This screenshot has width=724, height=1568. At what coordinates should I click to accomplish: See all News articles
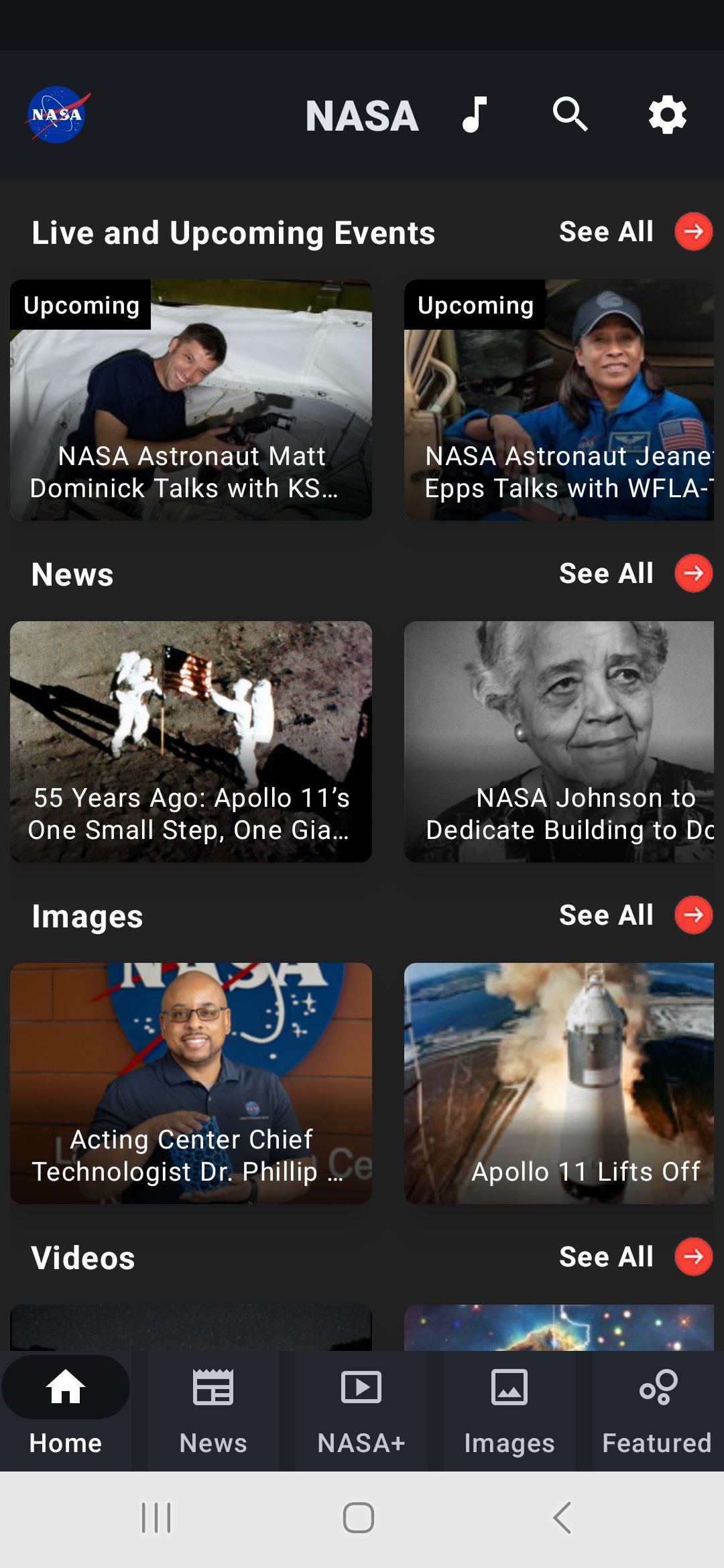[634, 574]
